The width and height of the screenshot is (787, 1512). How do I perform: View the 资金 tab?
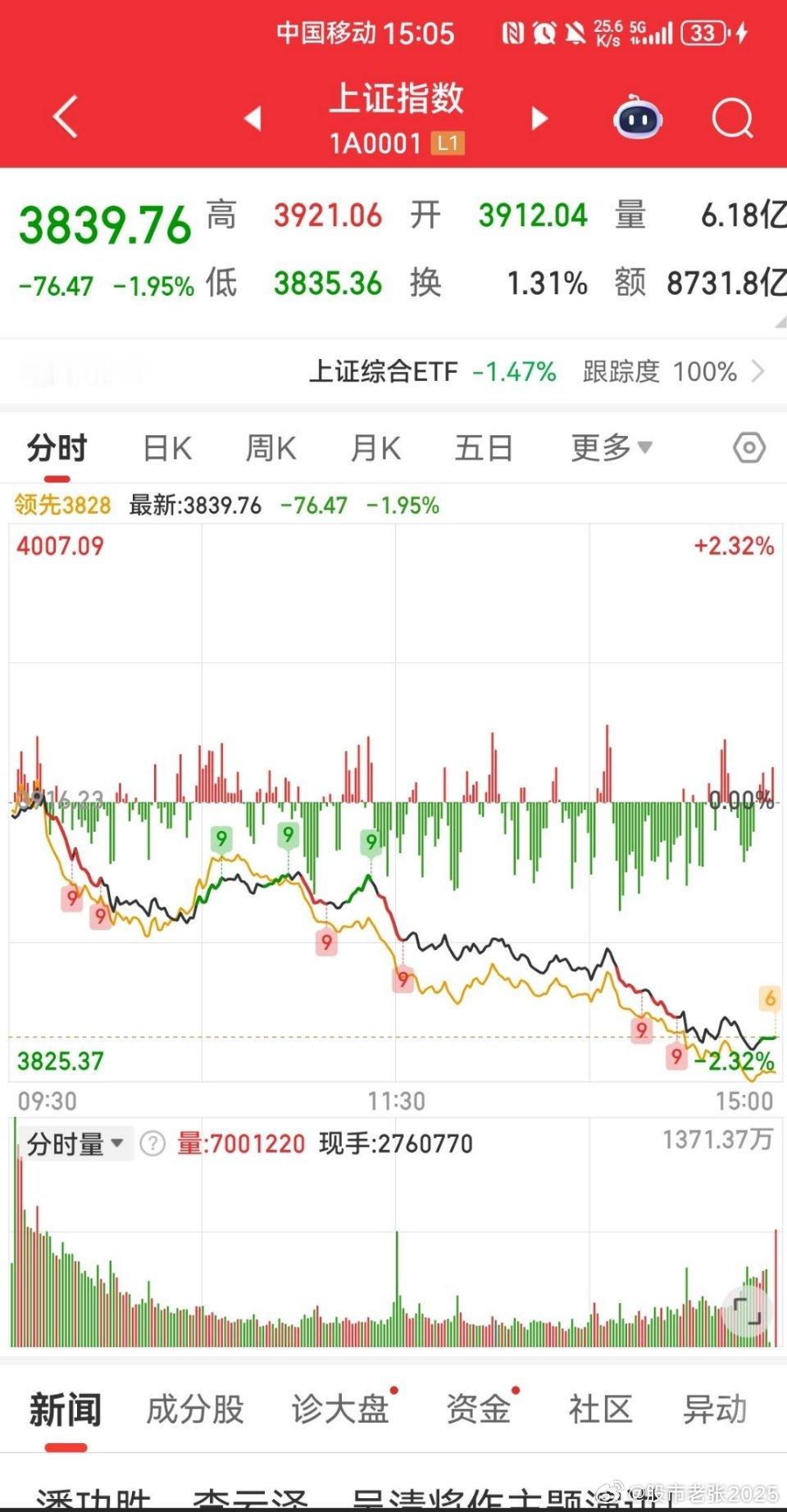(x=479, y=1410)
